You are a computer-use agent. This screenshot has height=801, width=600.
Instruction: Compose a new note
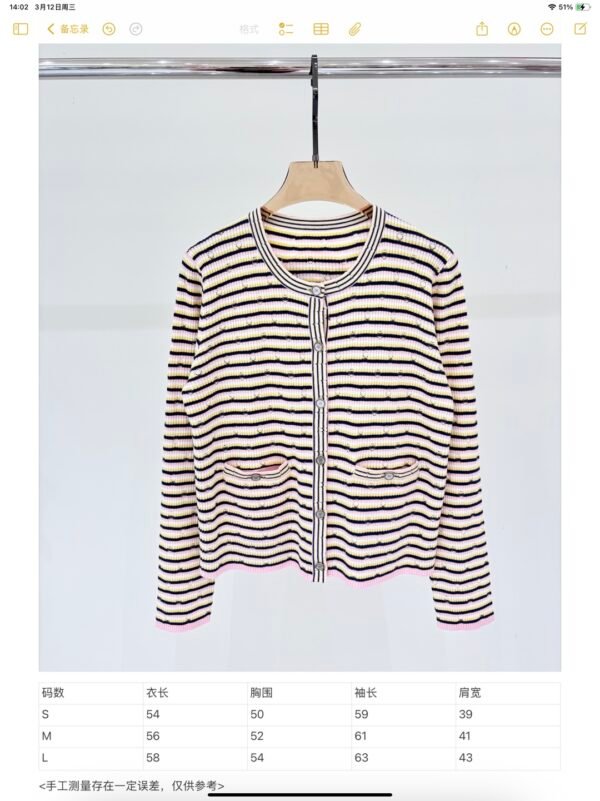point(578,30)
